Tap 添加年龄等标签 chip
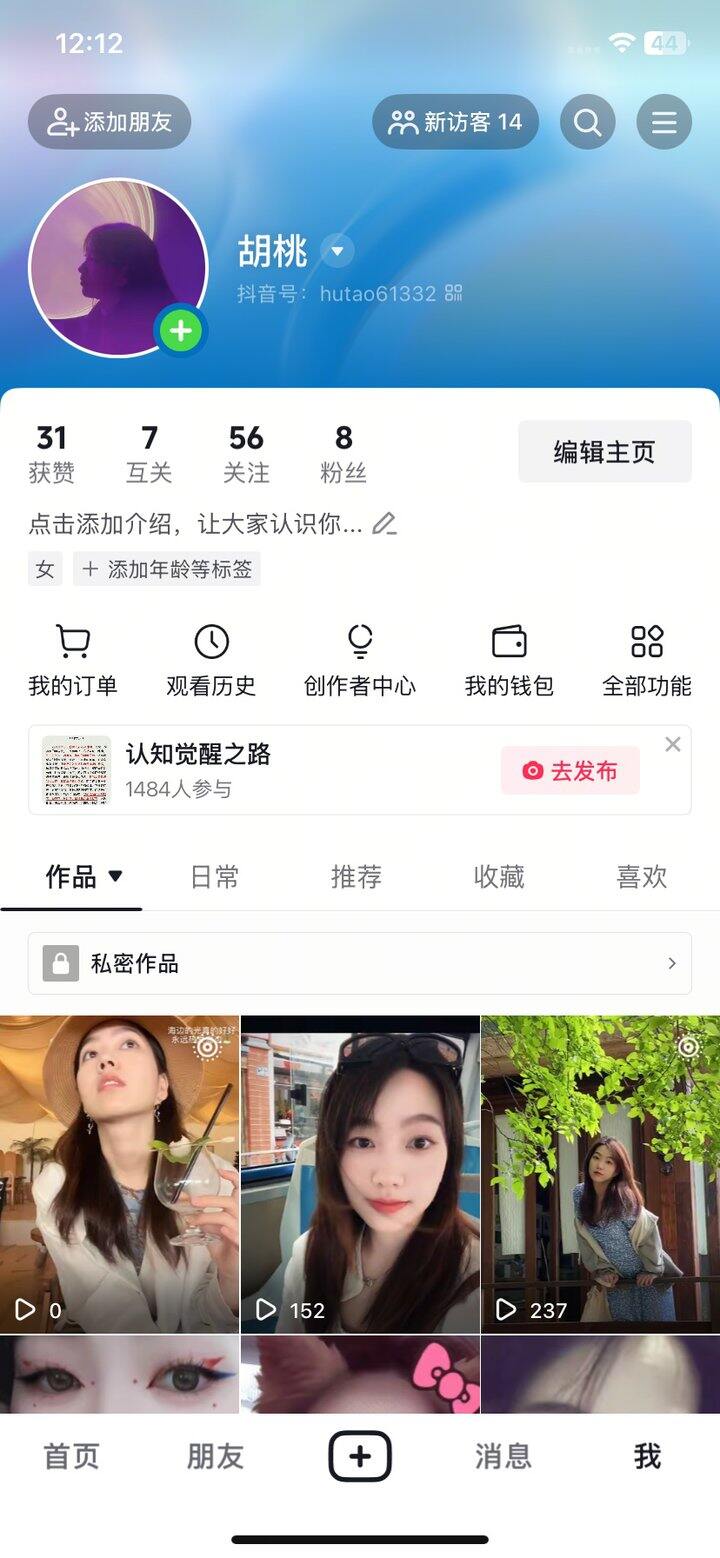Image resolution: width=720 pixels, height=1558 pixels. click(x=167, y=569)
